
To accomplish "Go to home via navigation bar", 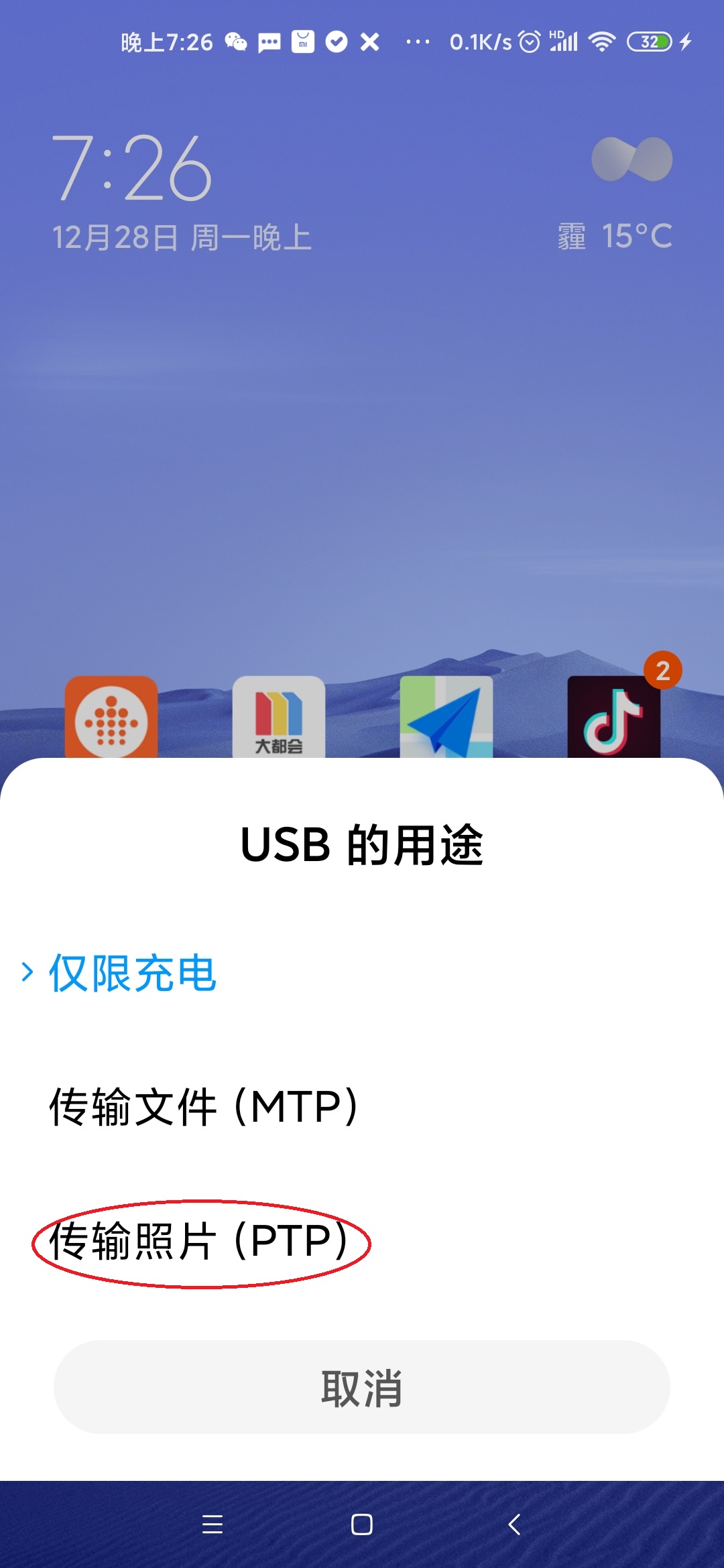I will tap(362, 1524).
